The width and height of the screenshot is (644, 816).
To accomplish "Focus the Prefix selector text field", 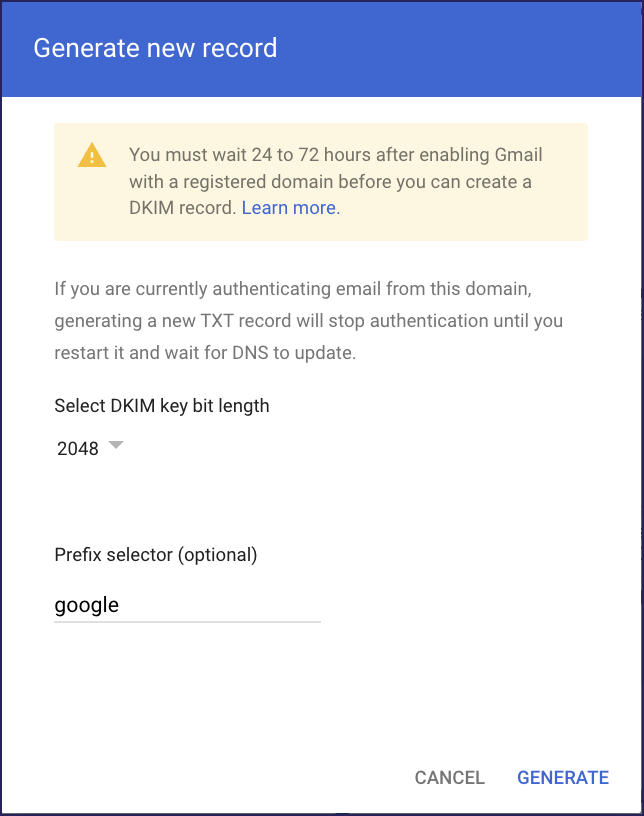I will pyautogui.click(x=187, y=605).
